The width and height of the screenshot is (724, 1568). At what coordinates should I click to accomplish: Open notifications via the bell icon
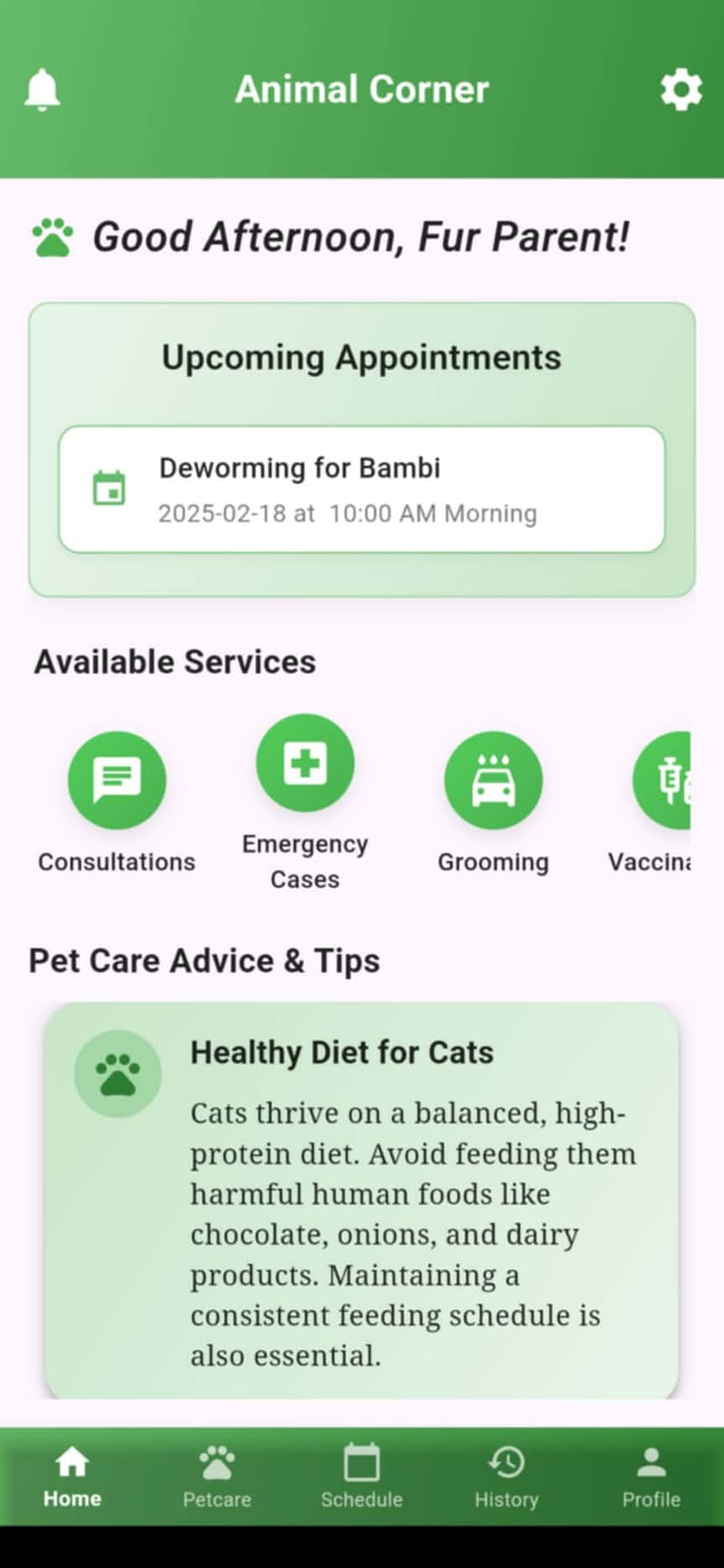pos(43,88)
